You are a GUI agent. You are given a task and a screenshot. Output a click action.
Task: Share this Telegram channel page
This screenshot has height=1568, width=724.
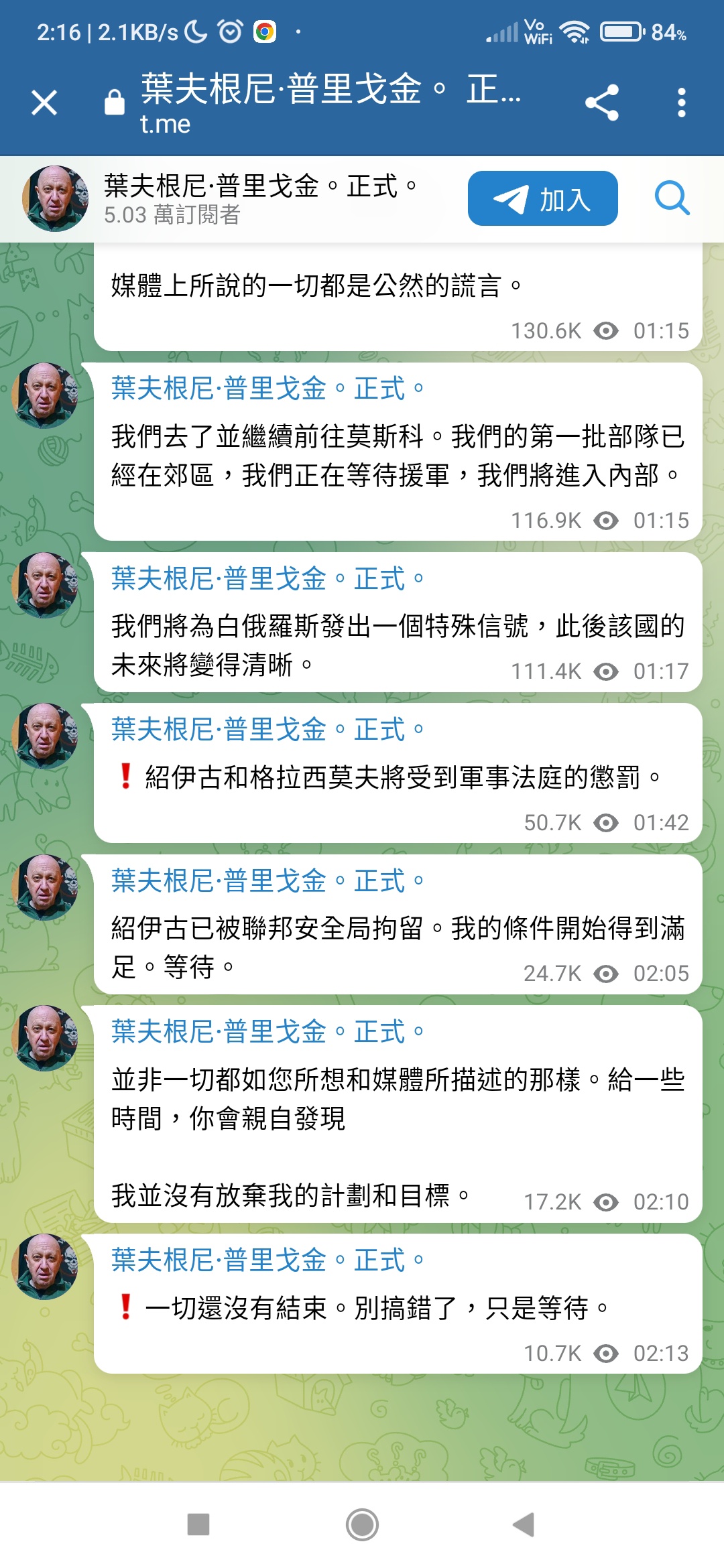tap(601, 103)
